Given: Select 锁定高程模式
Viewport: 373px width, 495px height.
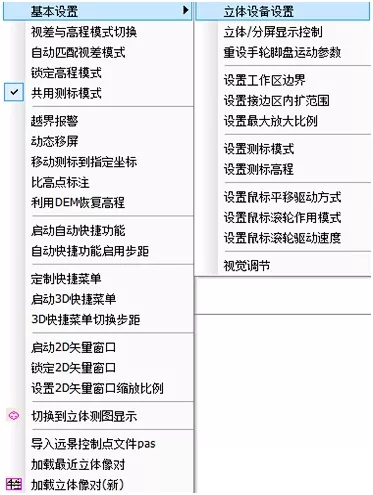Looking at the screenshot, I should pos(98,73).
